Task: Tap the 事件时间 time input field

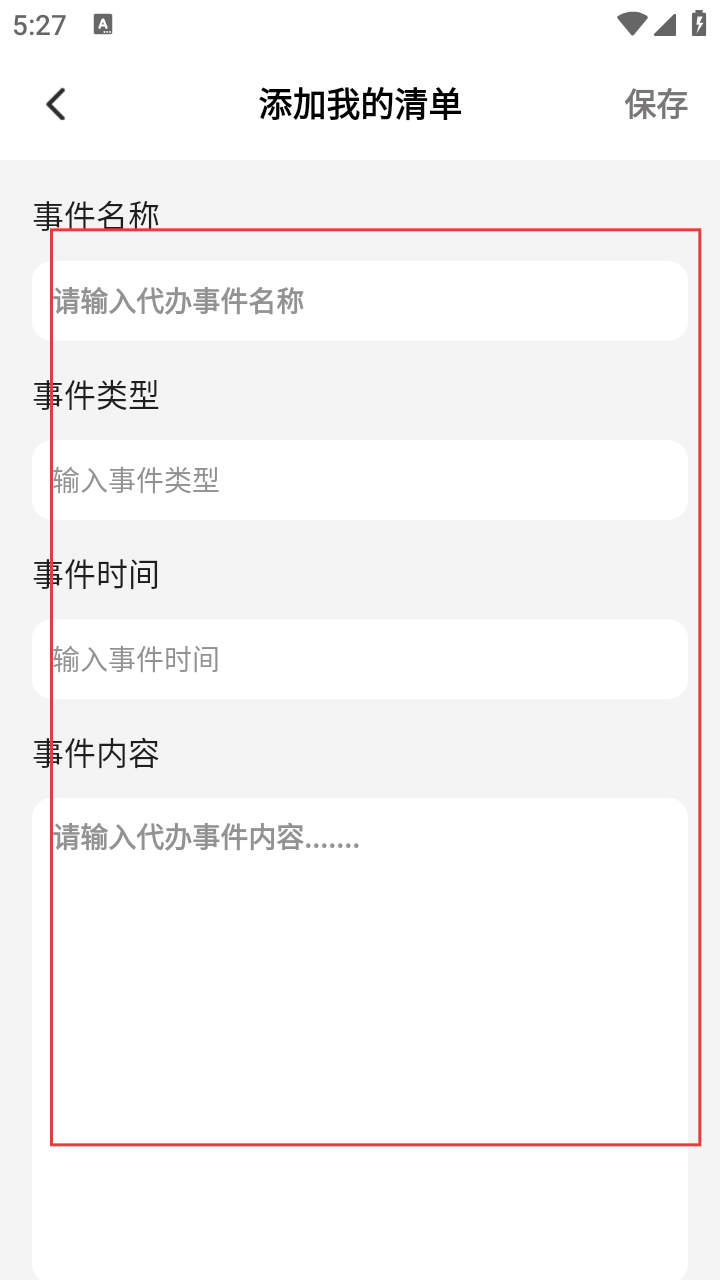Action: pos(360,659)
